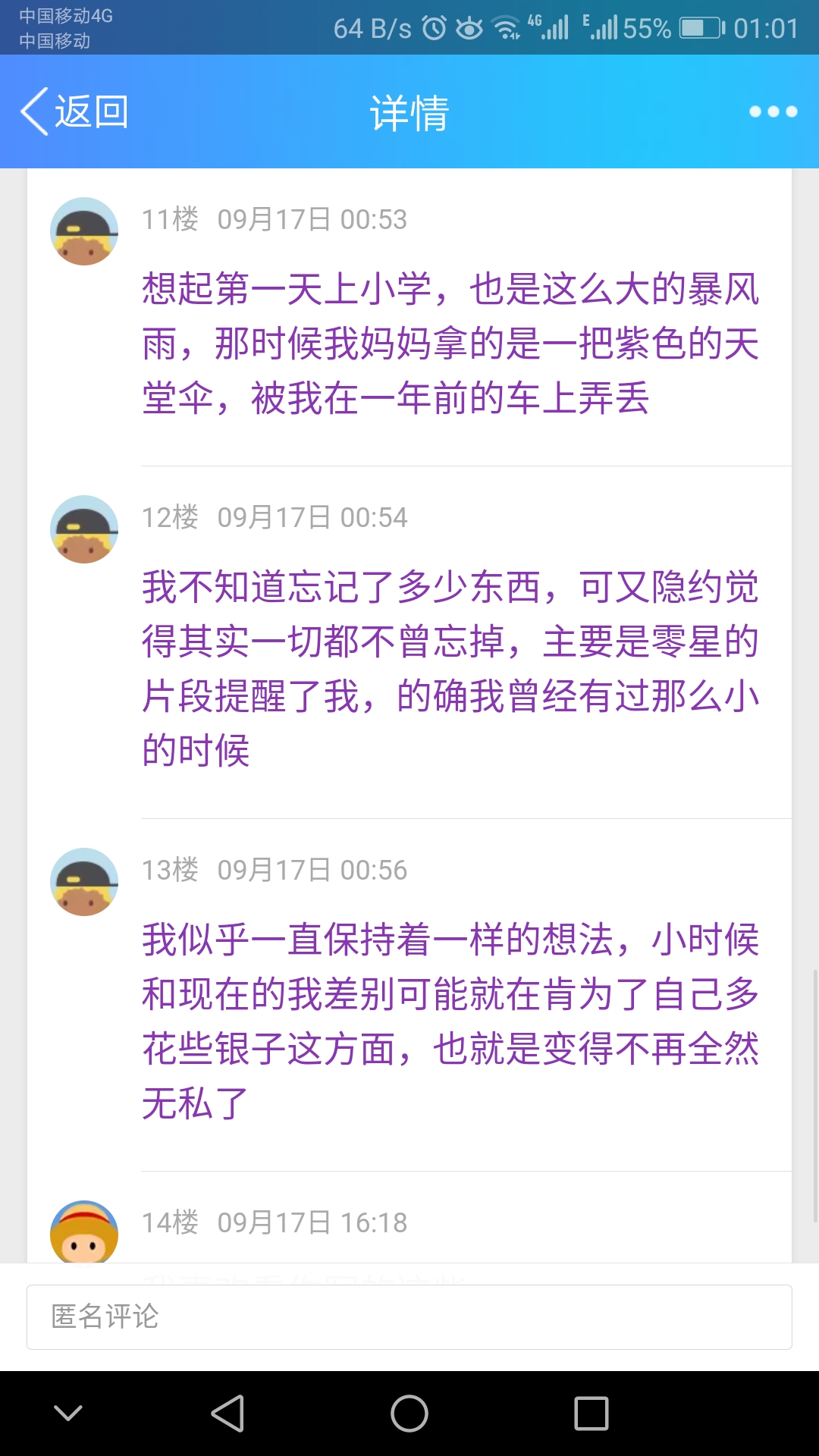Select the 13楼 comment about 一样的想法
The height and width of the screenshot is (1456, 819).
coord(450,1021)
